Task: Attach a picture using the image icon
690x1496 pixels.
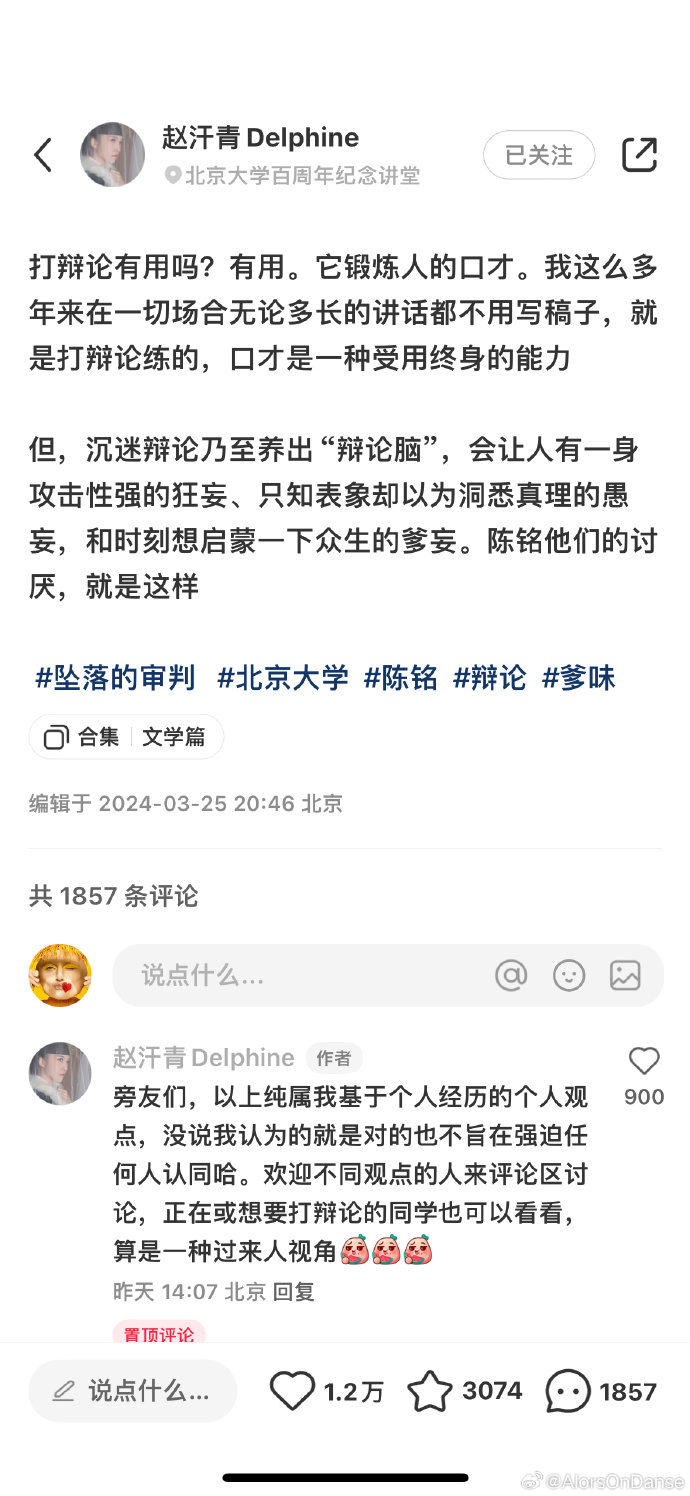Action: coord(625,975)
